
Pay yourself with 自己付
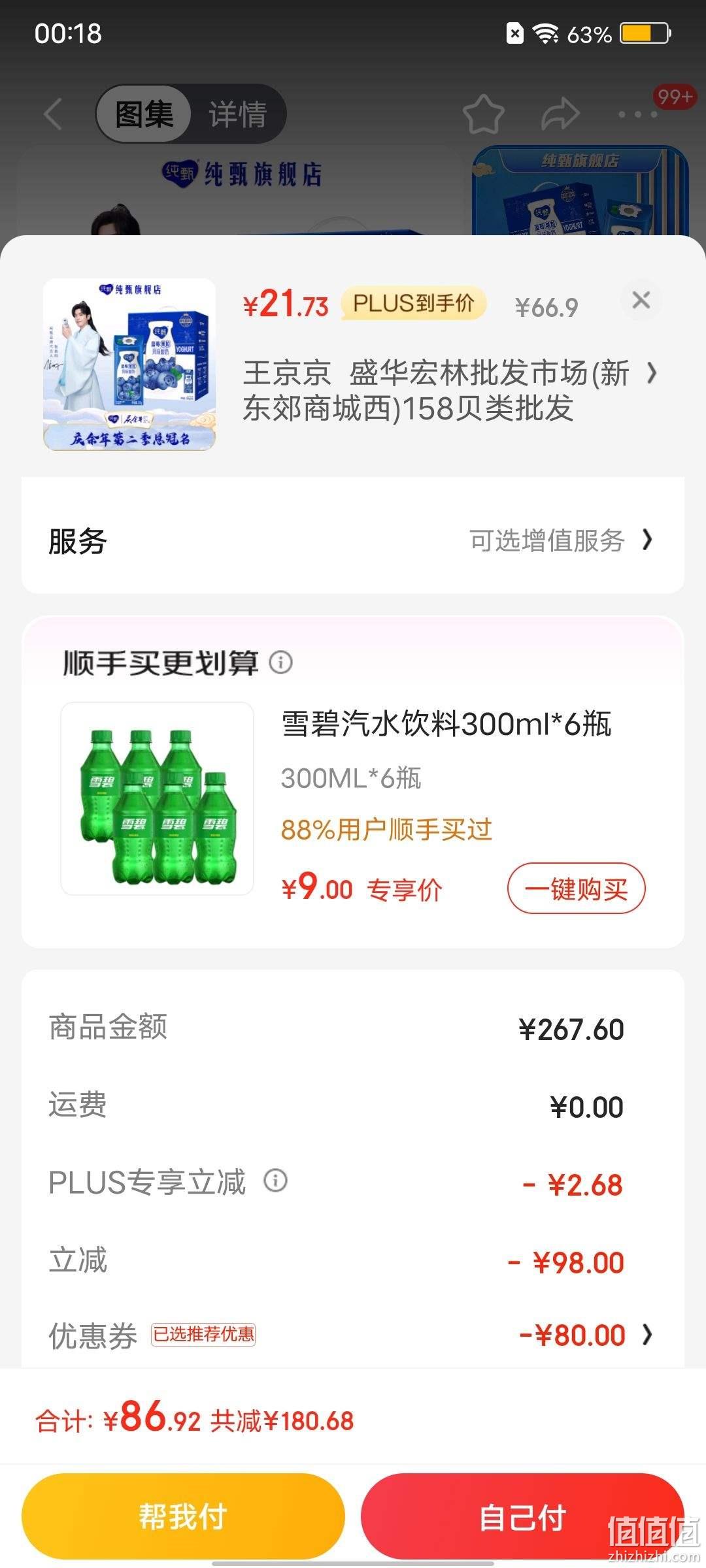click(522, 1516)
